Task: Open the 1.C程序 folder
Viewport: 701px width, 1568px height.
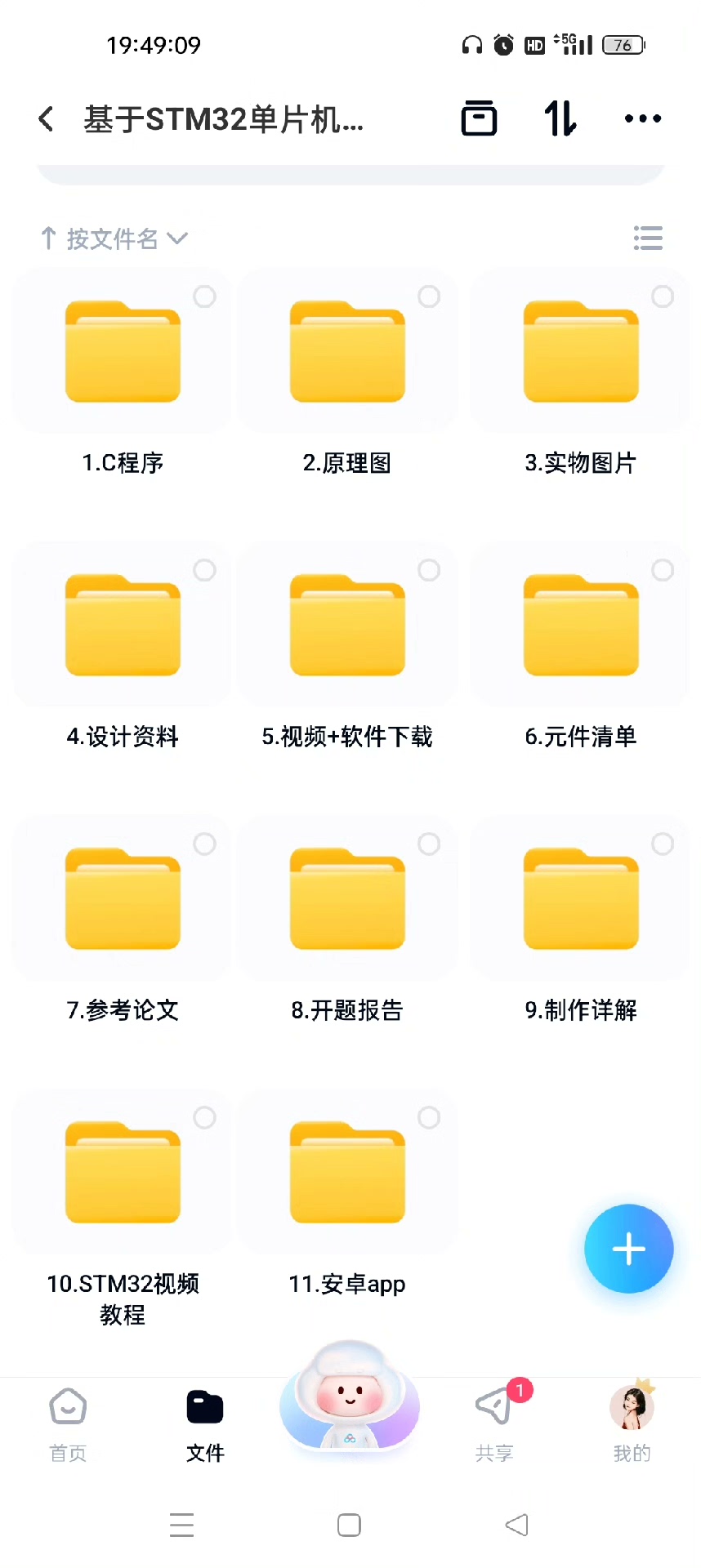Action: pos(123,353)
